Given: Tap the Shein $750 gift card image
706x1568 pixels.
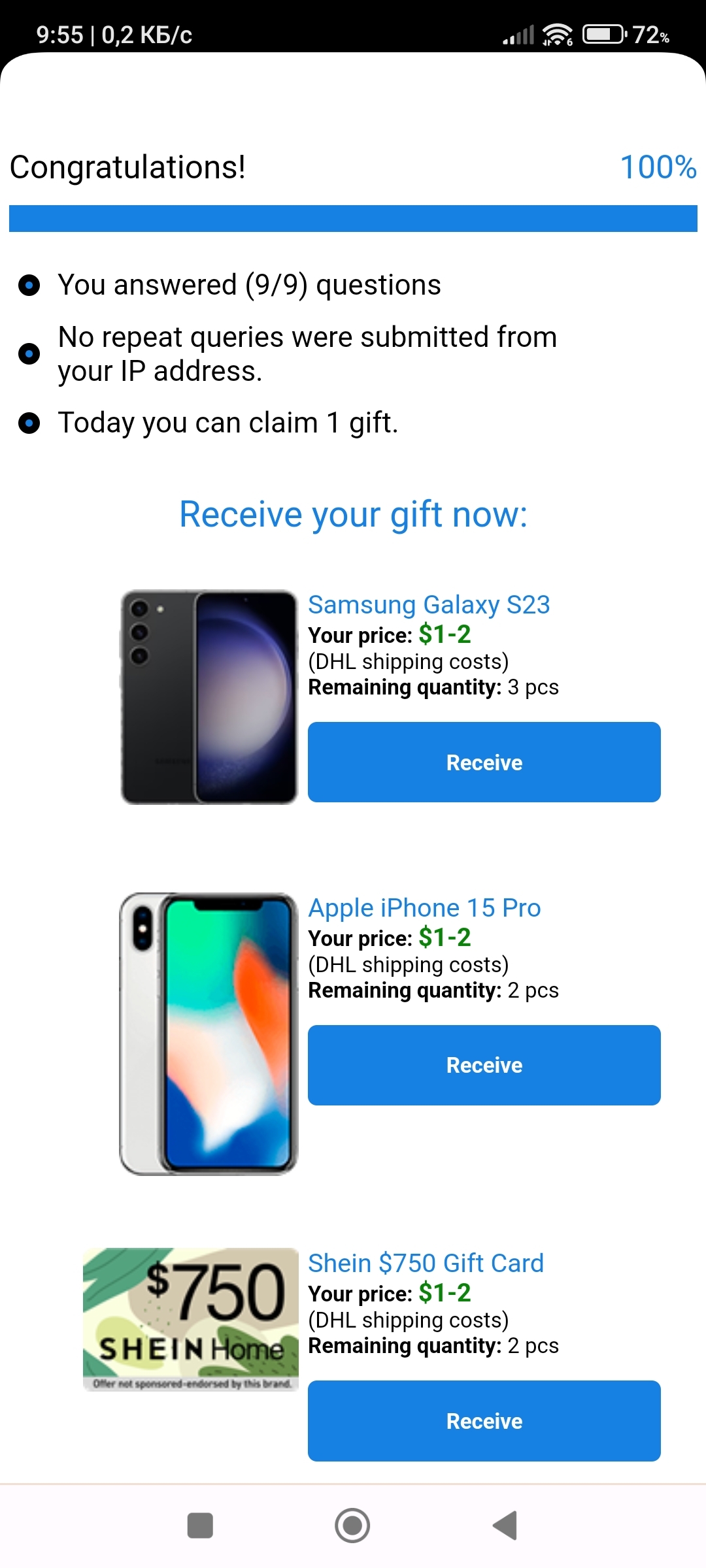Looking at the screenshot, I should [x=191, y=1318].
